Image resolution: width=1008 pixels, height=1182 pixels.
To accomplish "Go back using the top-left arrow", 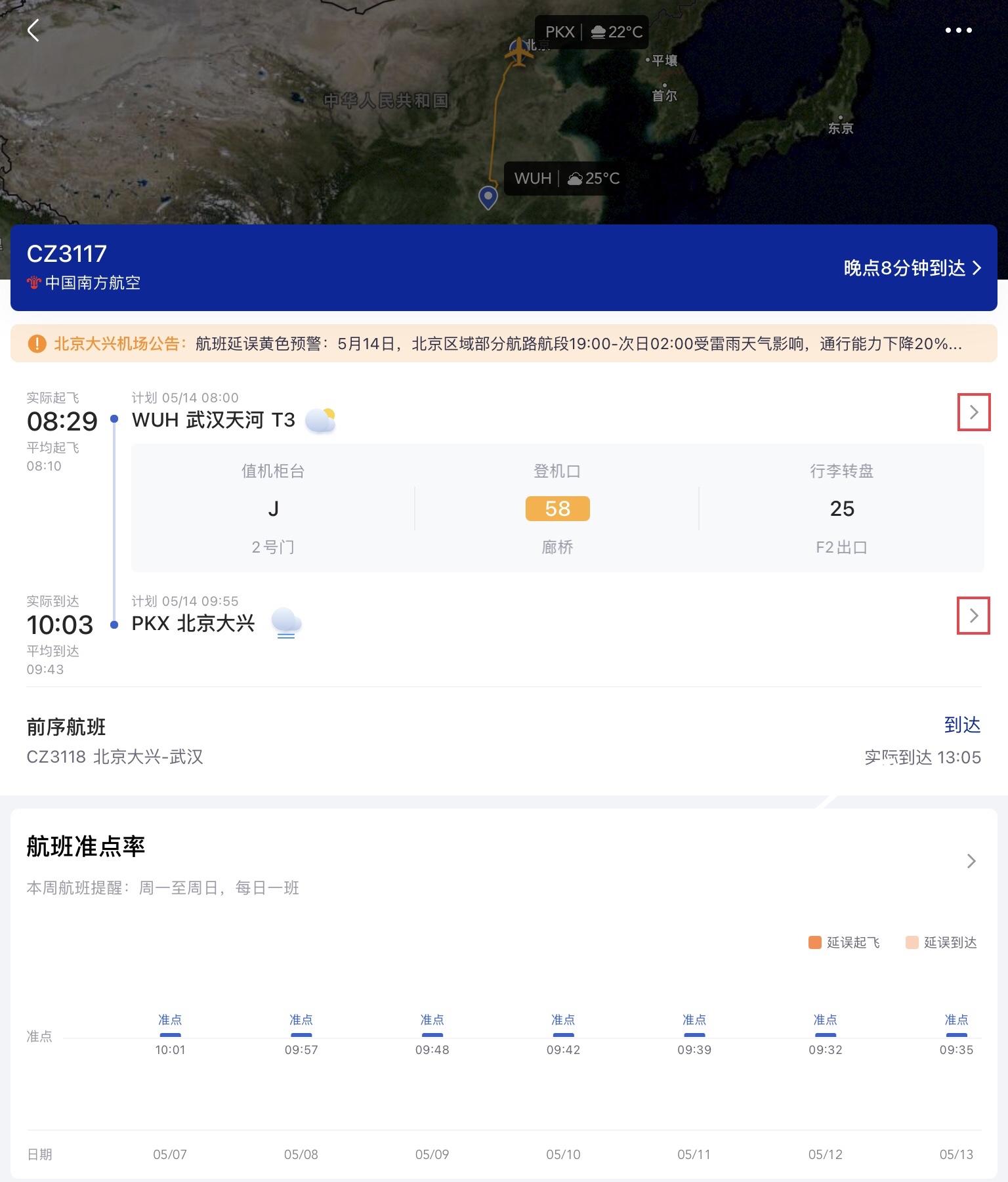I will tap(33, 30).
